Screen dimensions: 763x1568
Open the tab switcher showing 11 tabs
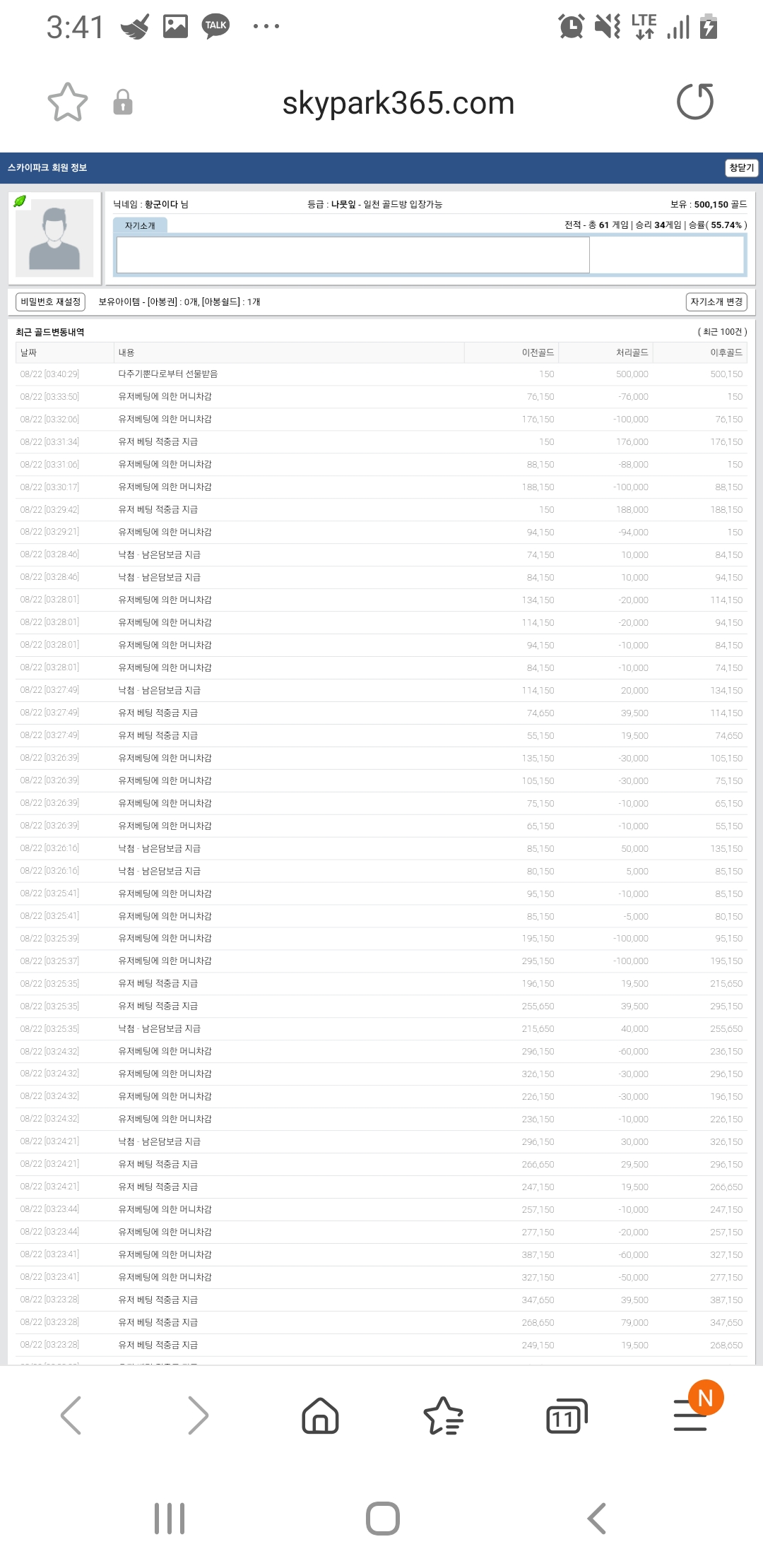[567, 1415]
